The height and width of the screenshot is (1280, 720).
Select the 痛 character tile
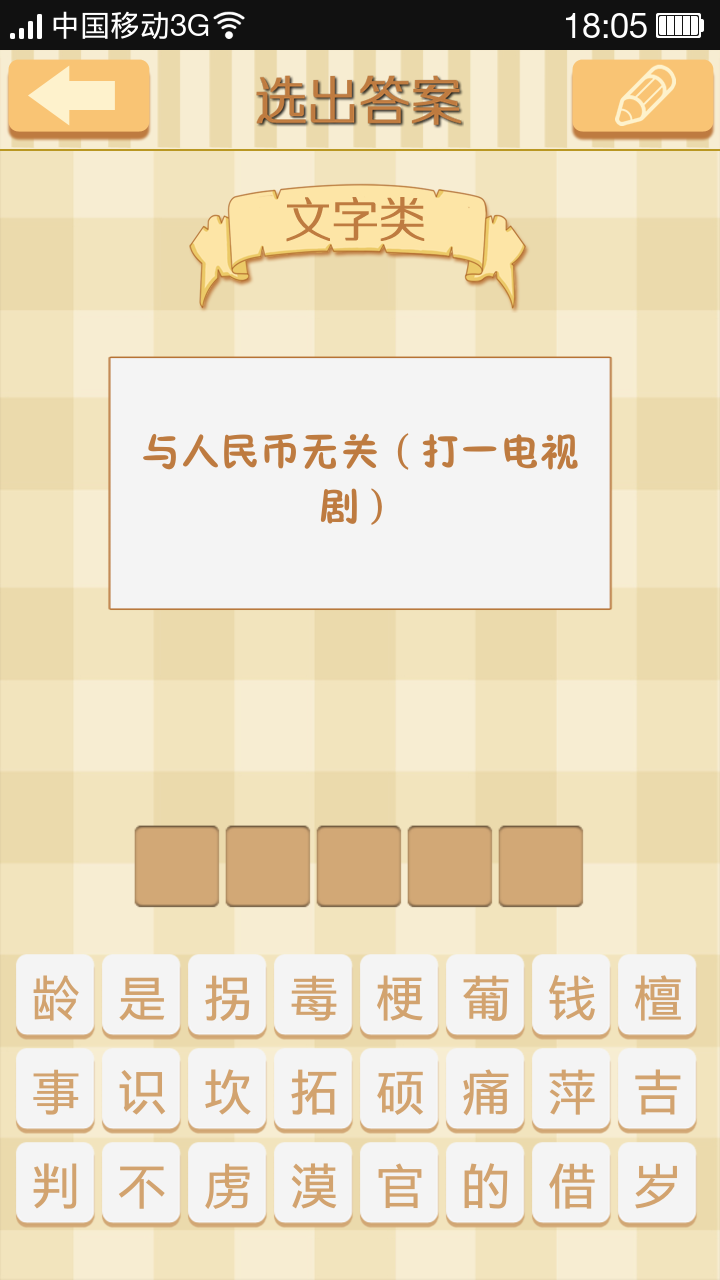click(x=485, y=1090)
